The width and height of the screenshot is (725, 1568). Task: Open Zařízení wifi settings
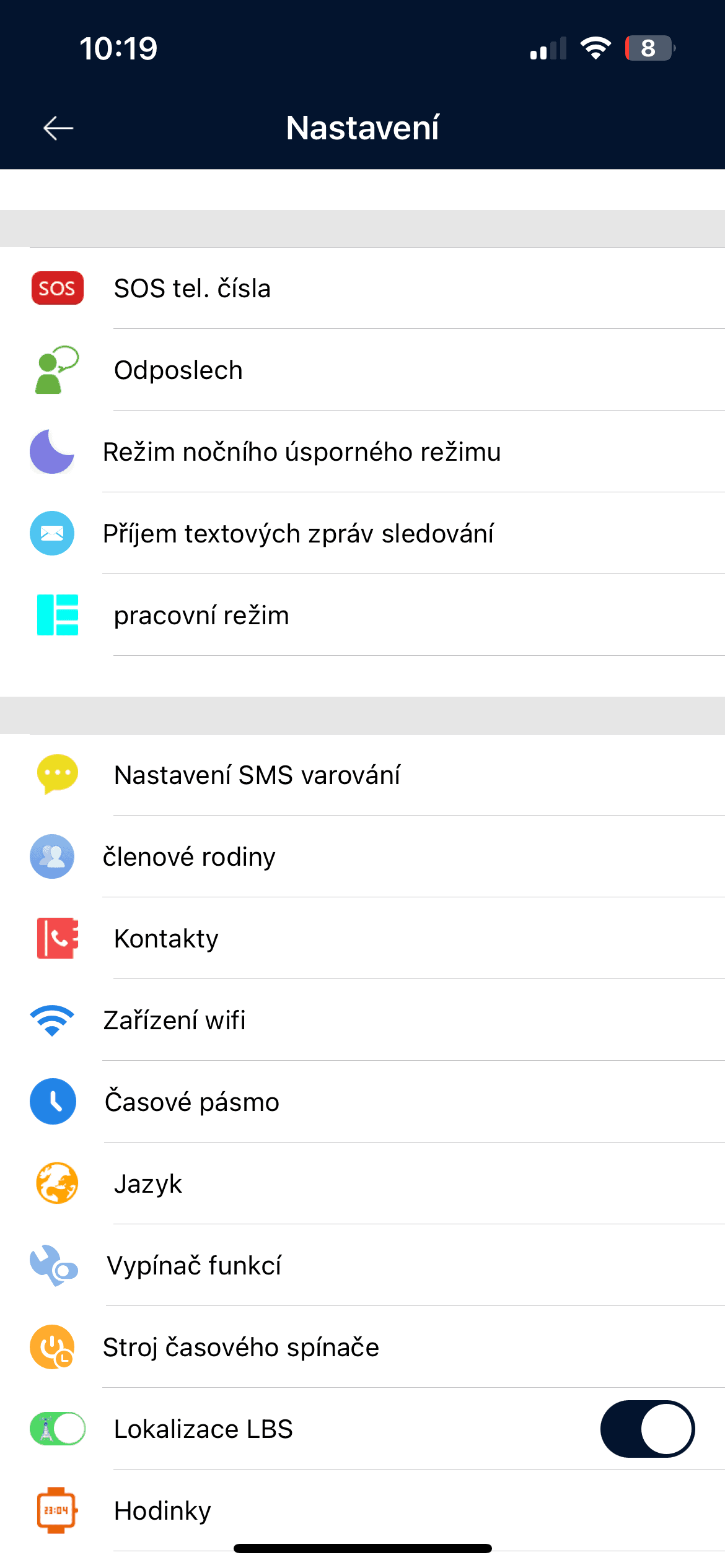(362, 1021)
